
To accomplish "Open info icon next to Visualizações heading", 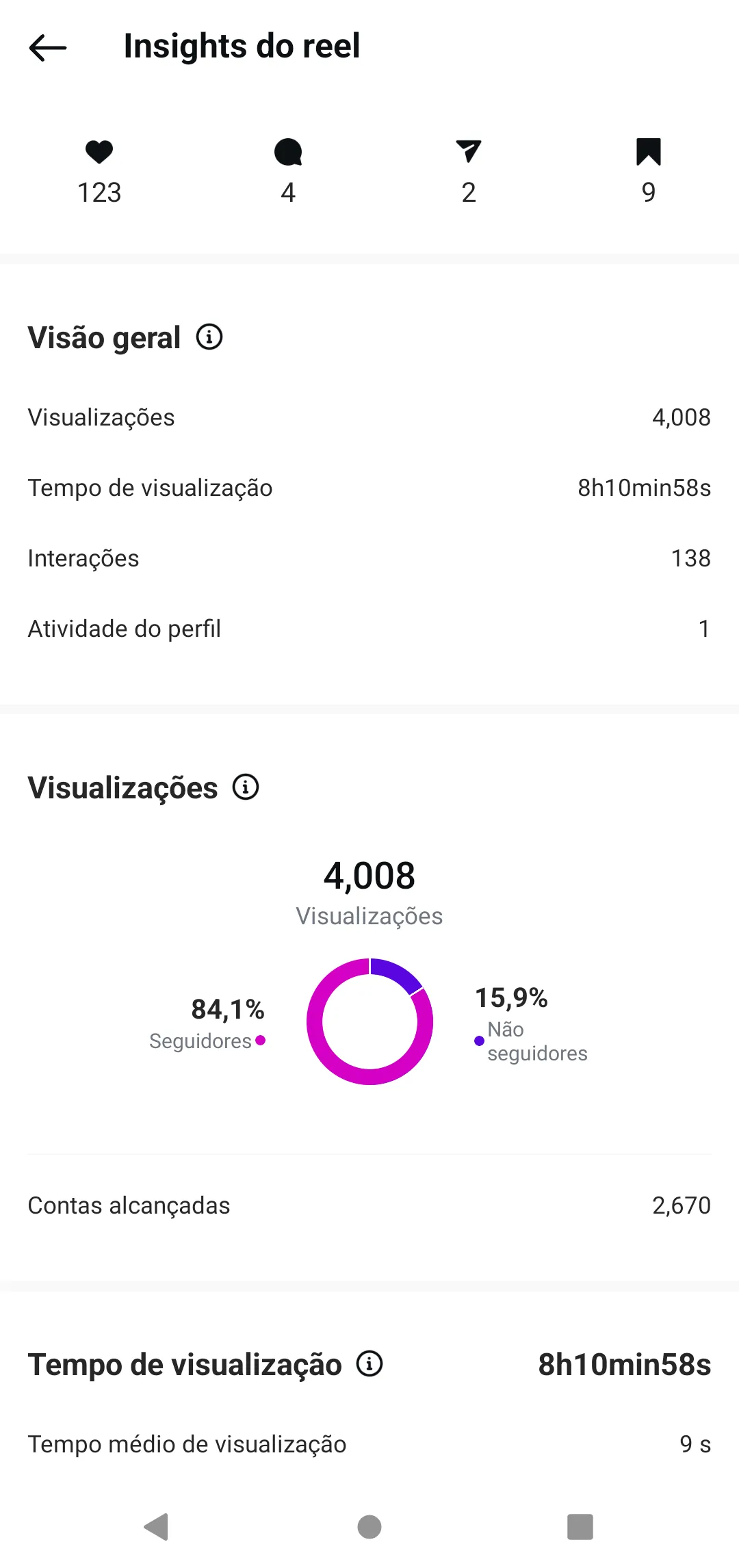I will [246, 787].
